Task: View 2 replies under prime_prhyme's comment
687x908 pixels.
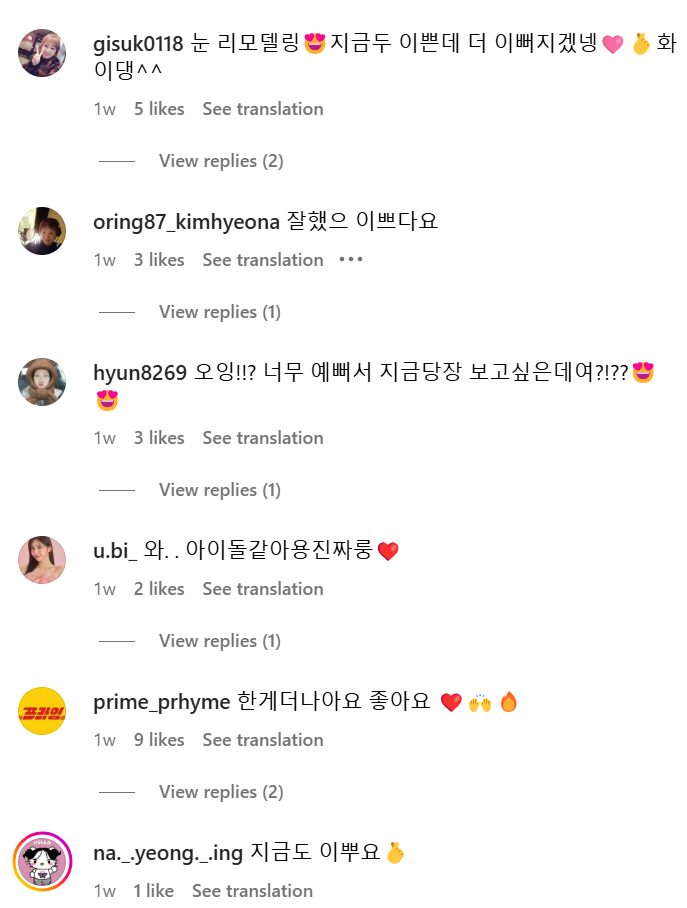Action: click(221, 792)
